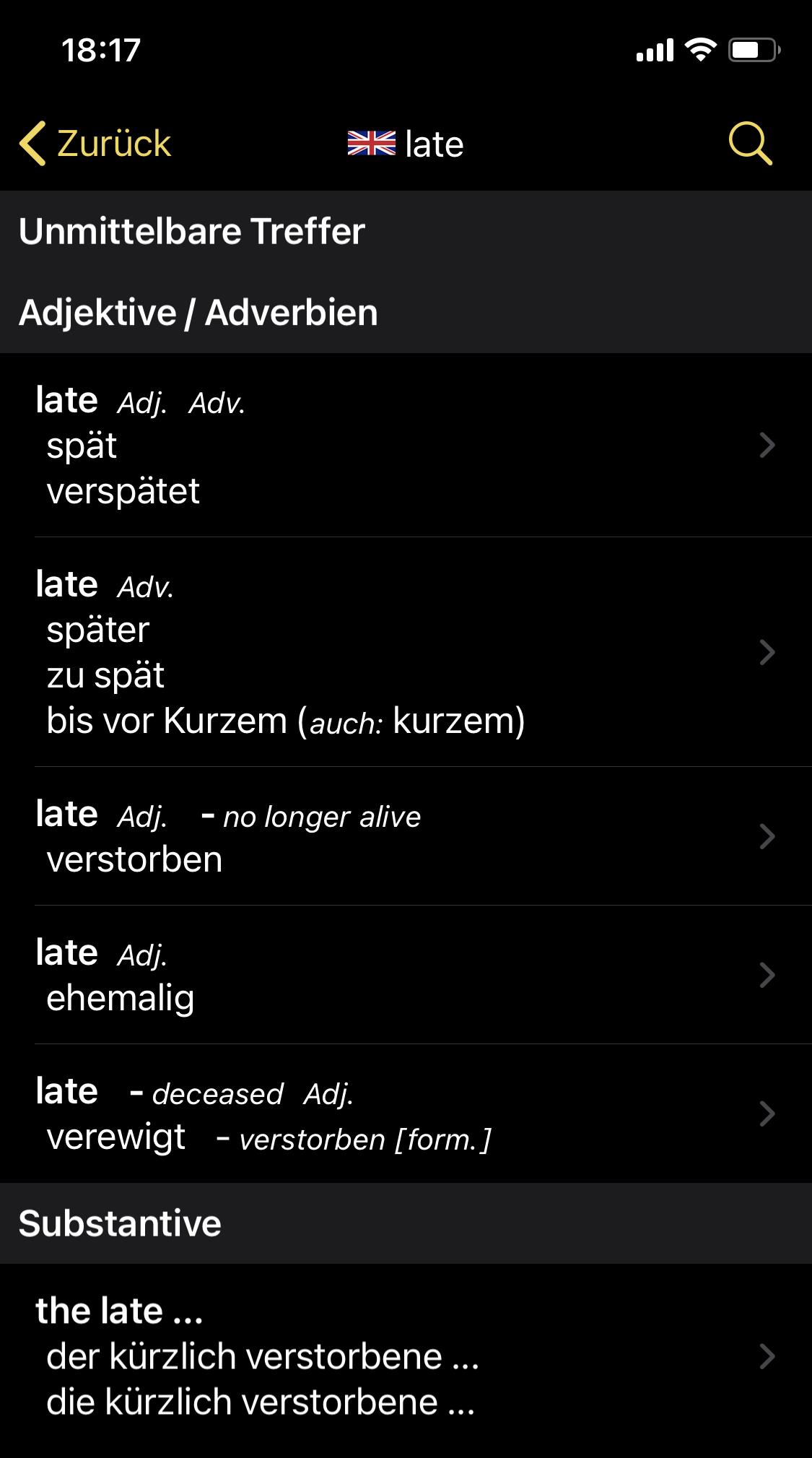Go back with the Zurück button
This screenshot has width=812, height=1458.
coord(95,143)
